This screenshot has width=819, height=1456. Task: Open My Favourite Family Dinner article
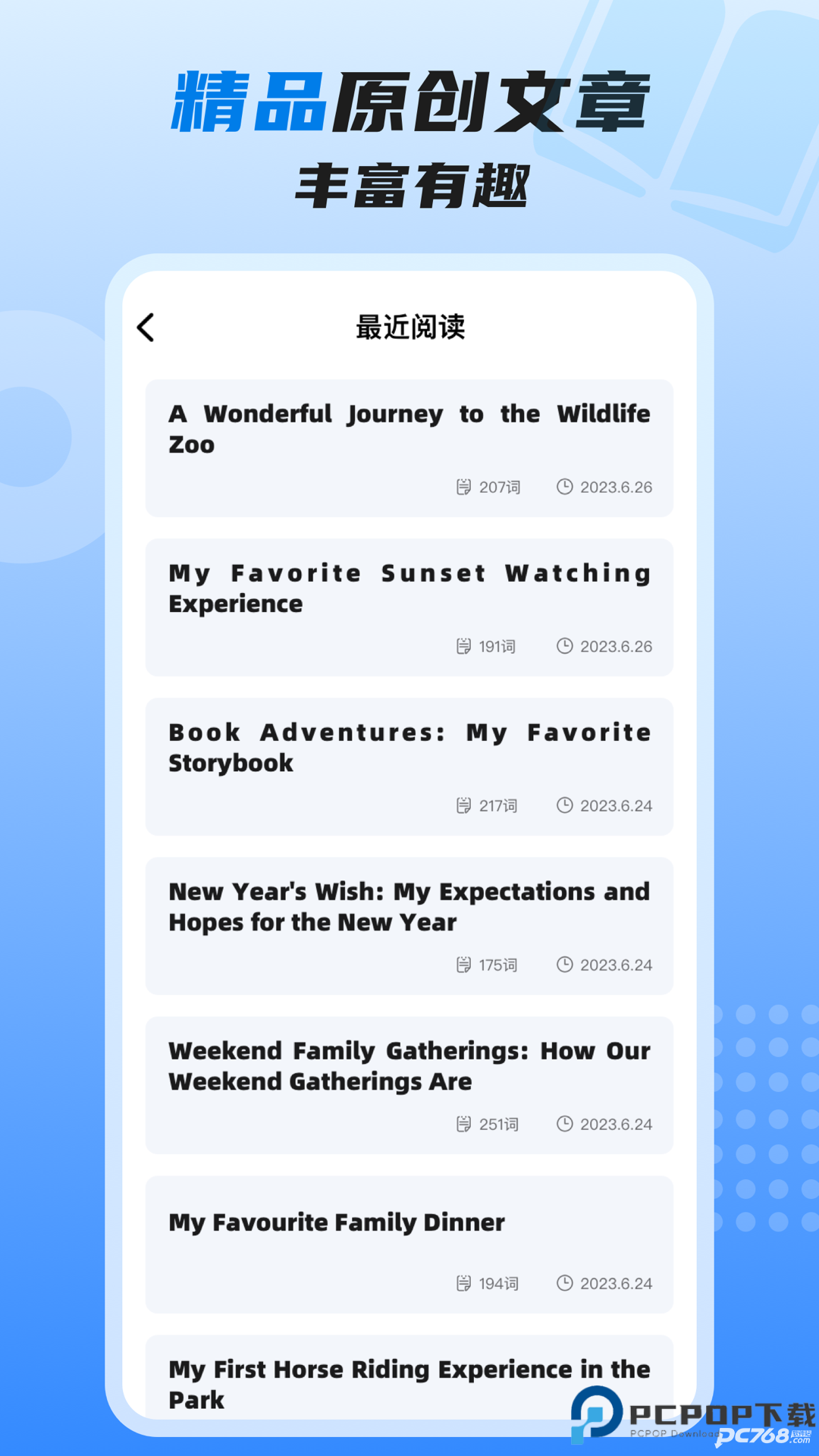409,1244
